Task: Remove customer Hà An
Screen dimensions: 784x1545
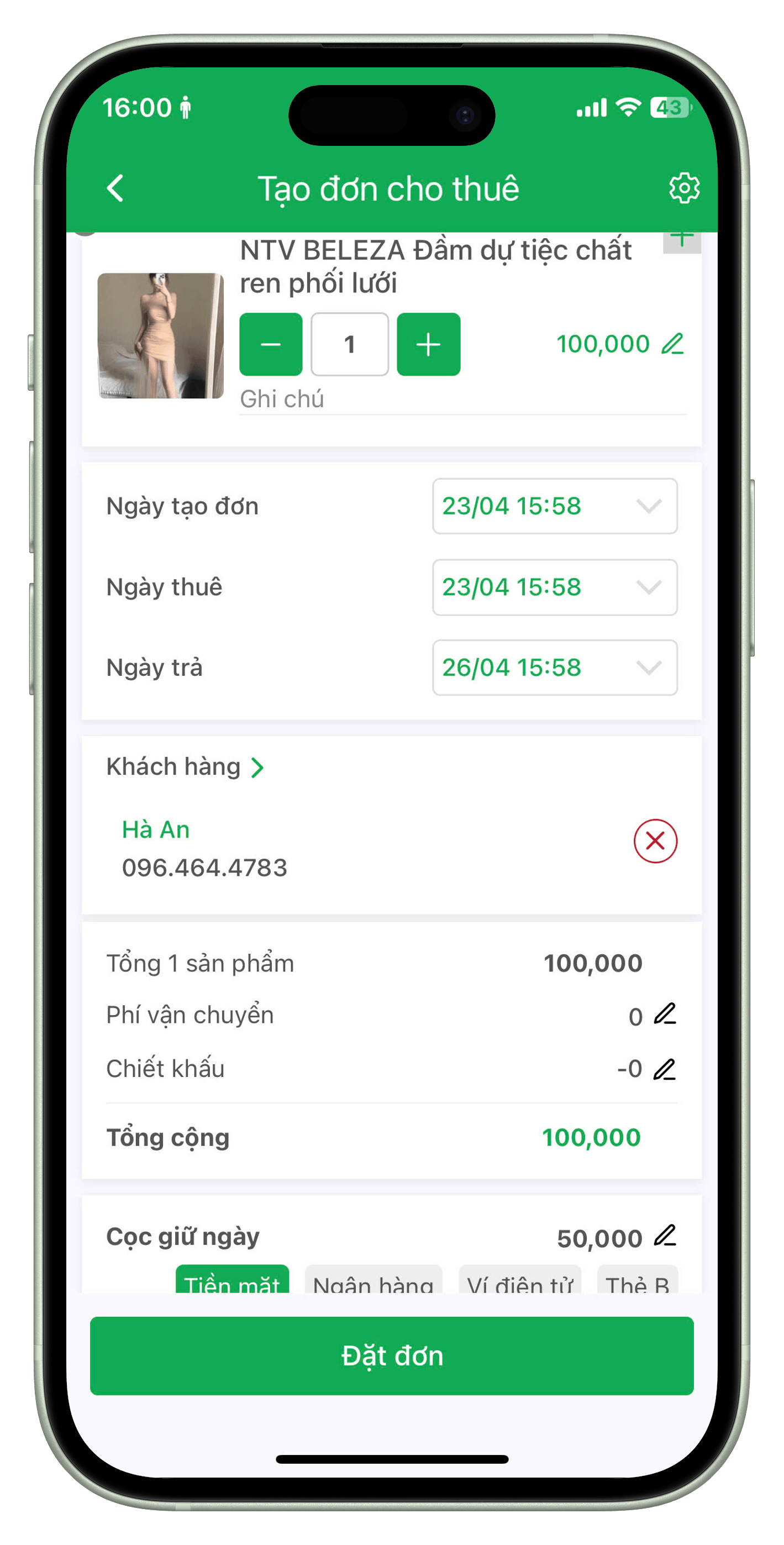Action: tap(655, 841)
